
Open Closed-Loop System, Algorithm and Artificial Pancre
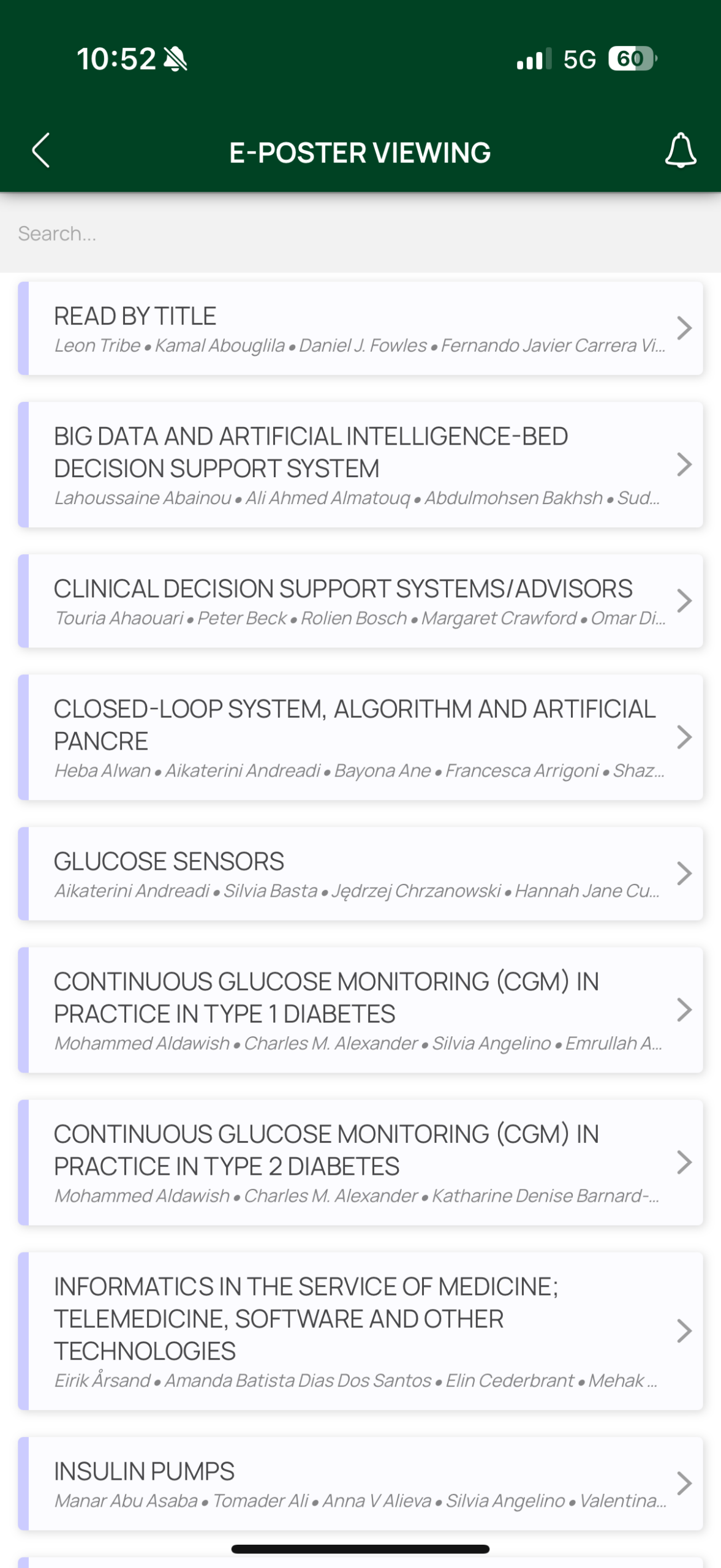pyautogui.click(x=360, y=737)
